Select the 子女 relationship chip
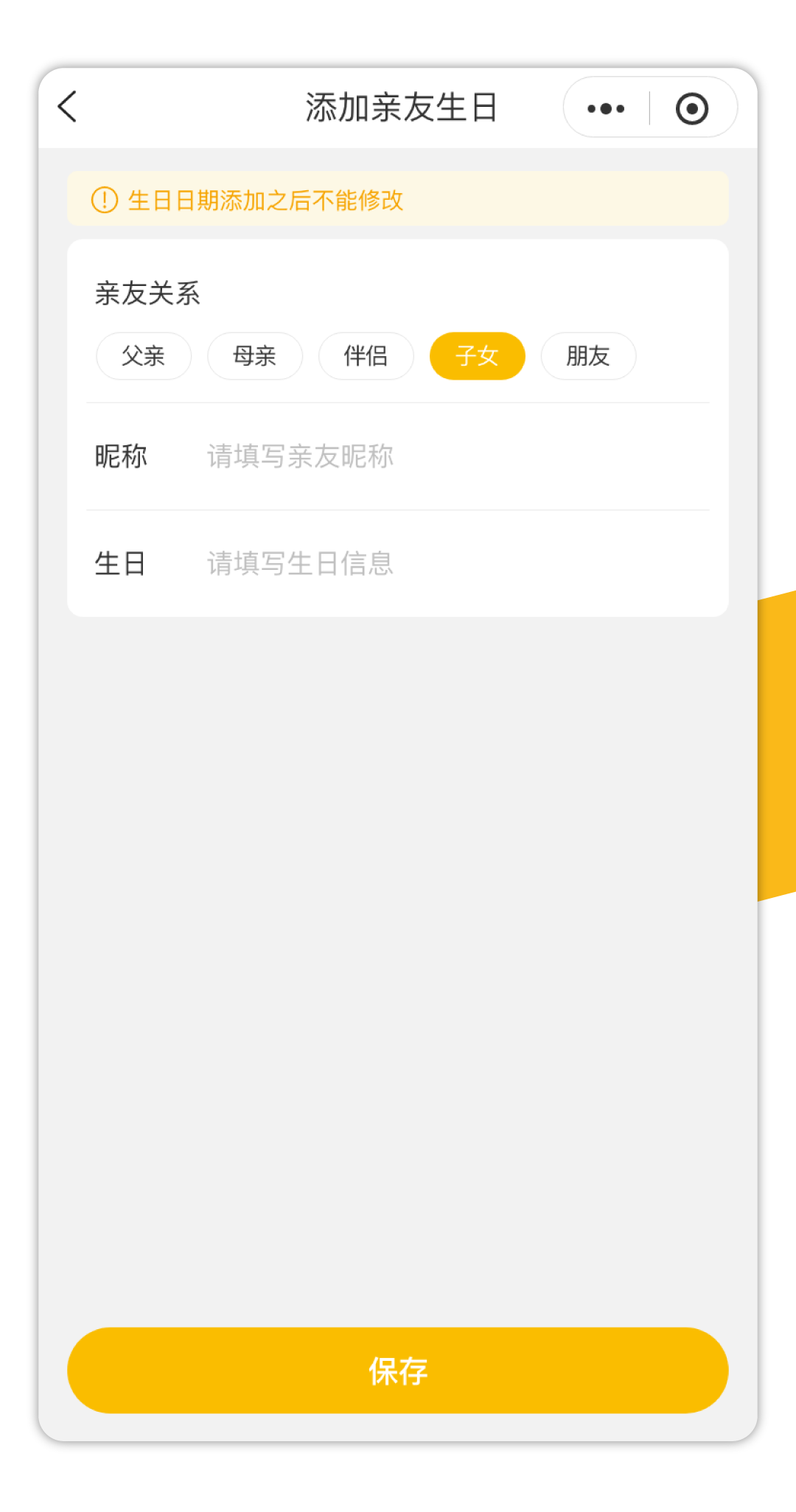This screenshot has height=1512, width=796. (x=478, y=356)
